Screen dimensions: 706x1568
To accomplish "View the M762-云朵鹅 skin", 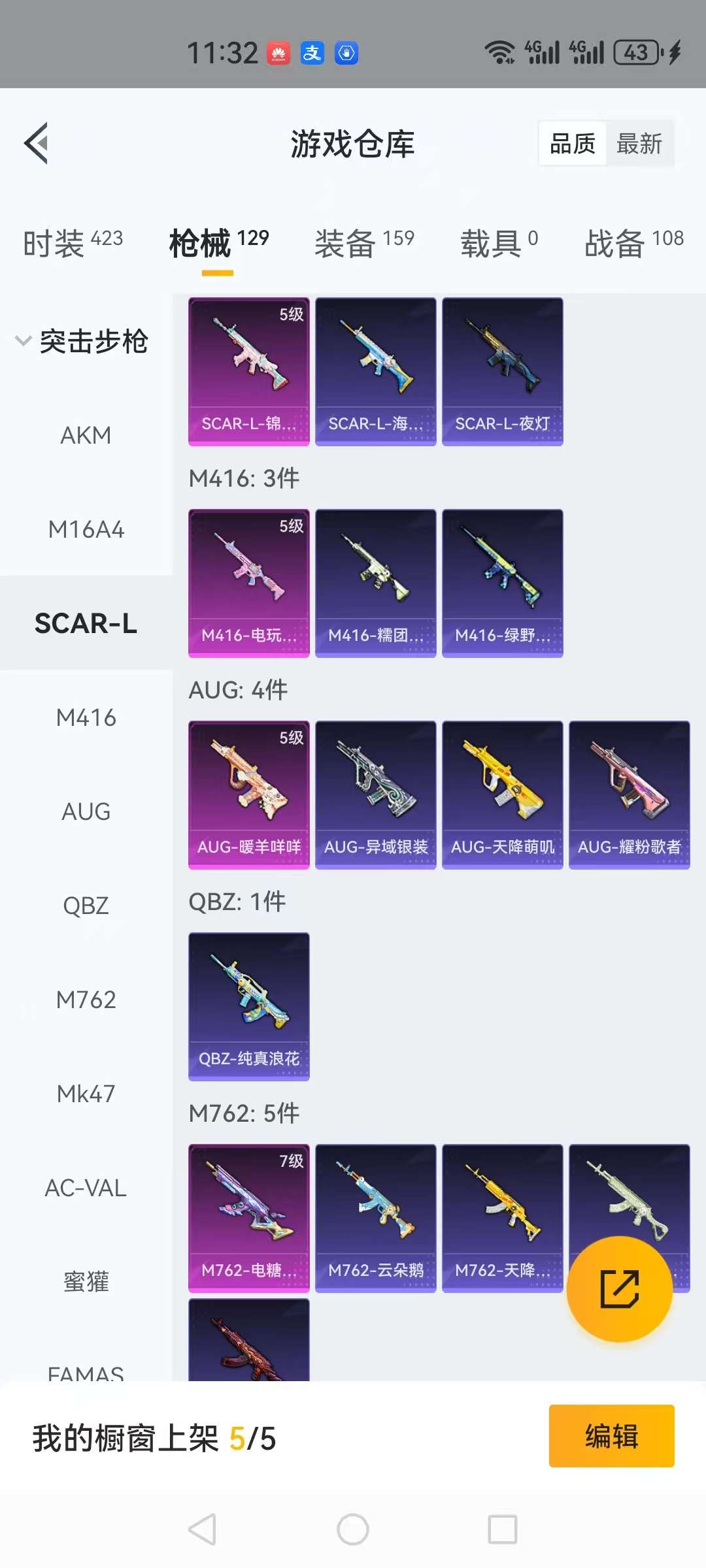I will click(x=375, y=1218).
